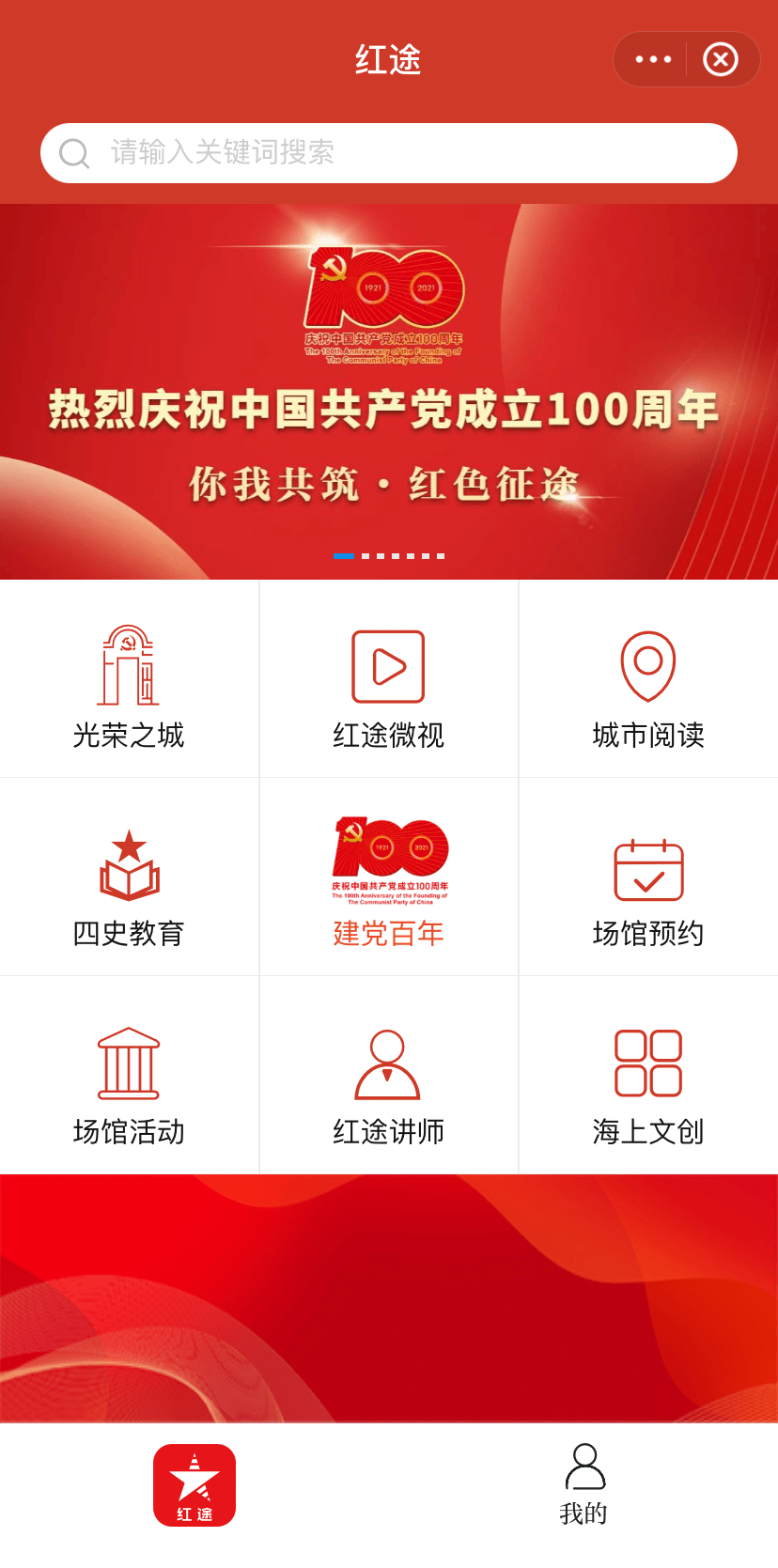
Task: Open 红途讲师 lecturers
Action: (388, 1082)
